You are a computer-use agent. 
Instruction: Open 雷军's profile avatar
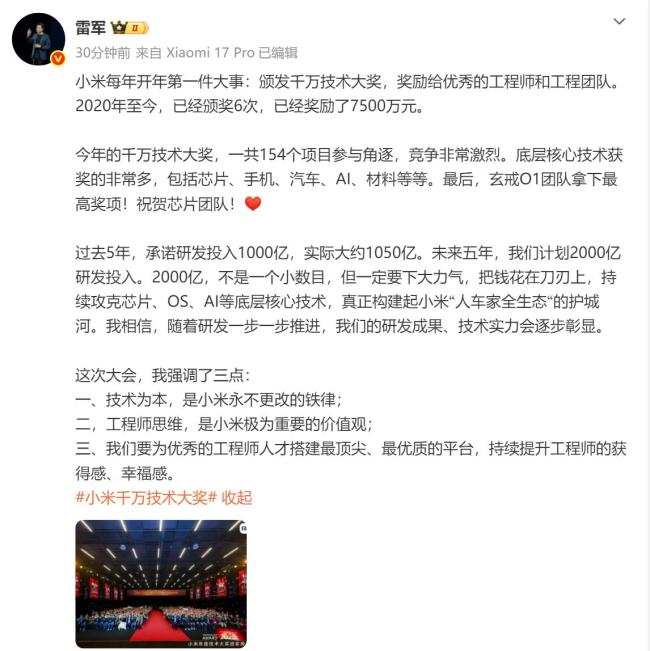[38, 40]
